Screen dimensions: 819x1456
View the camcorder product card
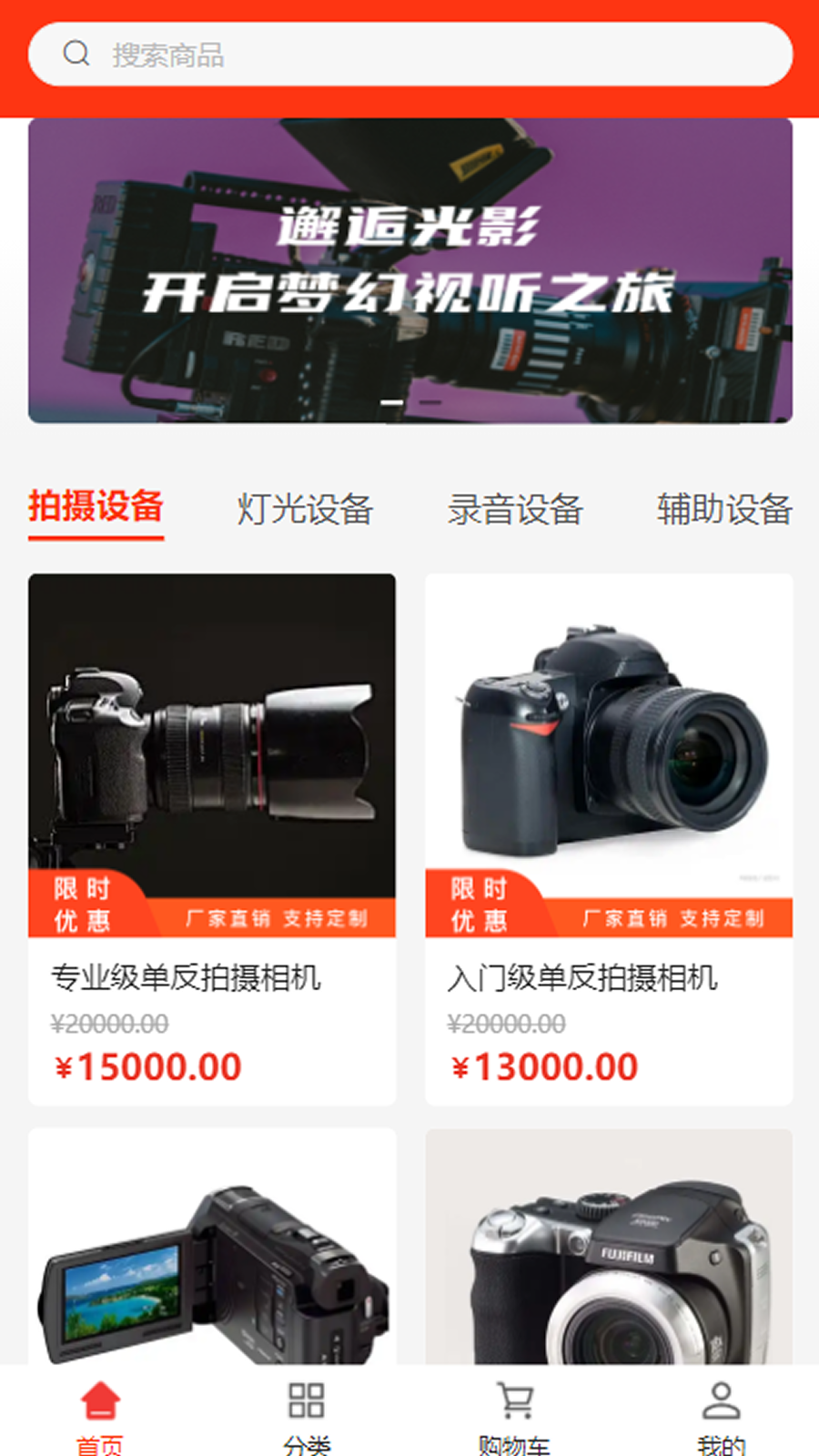[212, 1256]
